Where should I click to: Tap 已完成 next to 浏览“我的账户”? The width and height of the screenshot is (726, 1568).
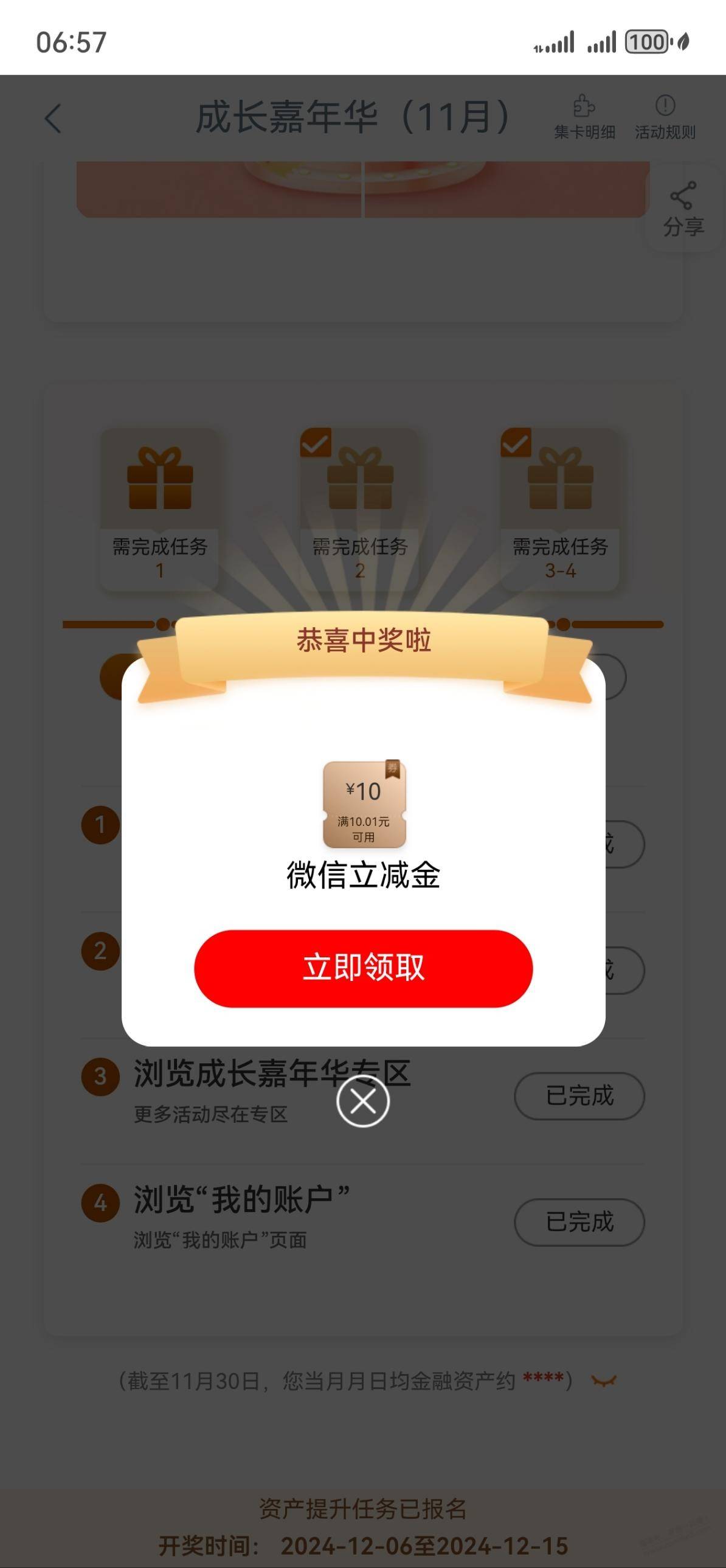pos(579,1222)
